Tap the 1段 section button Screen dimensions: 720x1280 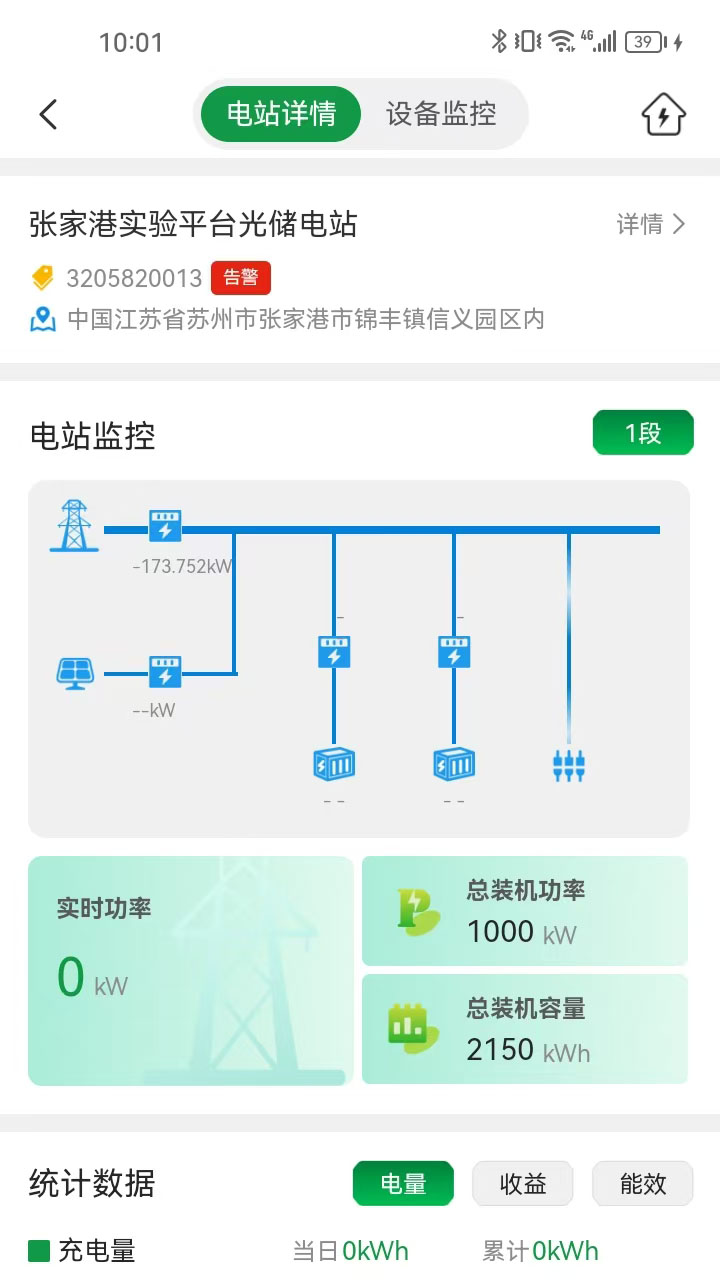coord(643,433)
